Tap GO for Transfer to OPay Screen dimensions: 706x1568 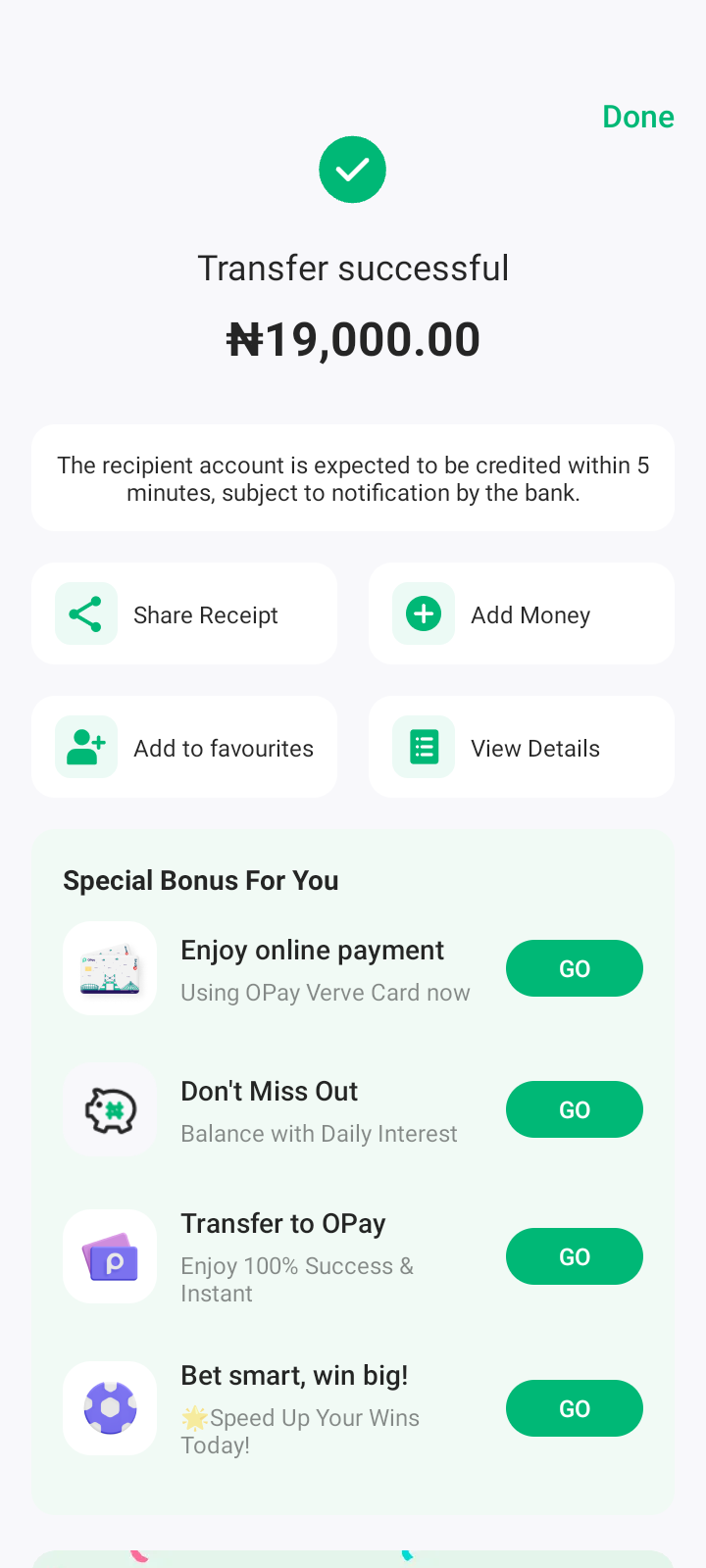click(574, 1256)
